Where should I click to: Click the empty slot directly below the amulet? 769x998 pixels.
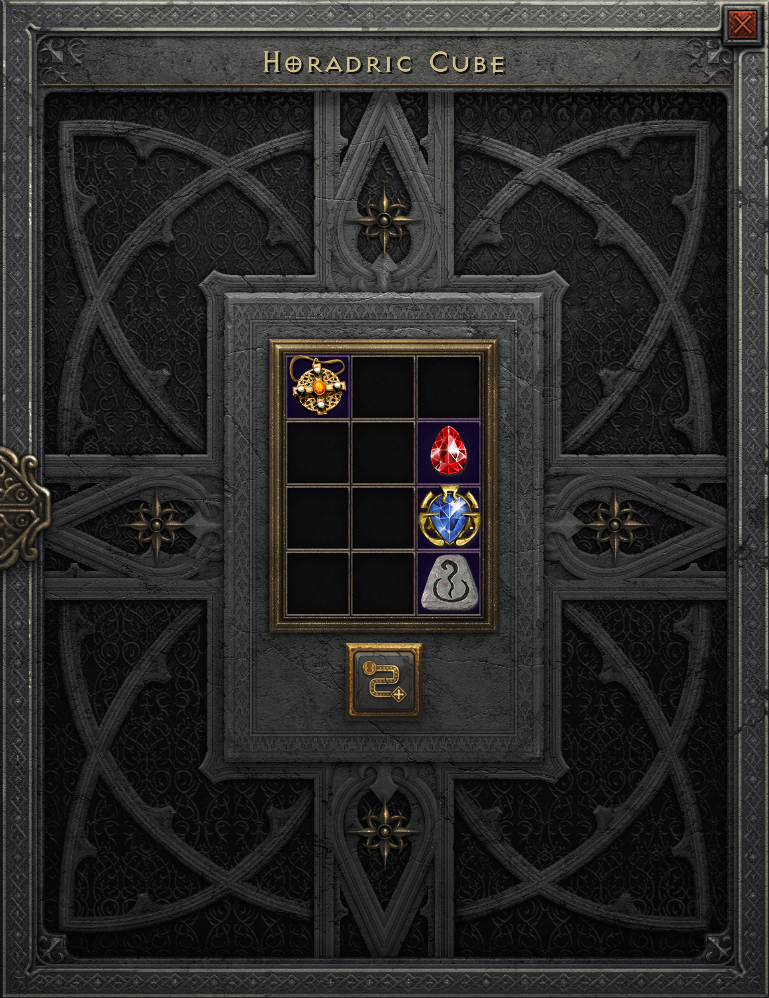click(x=320, y=451)
